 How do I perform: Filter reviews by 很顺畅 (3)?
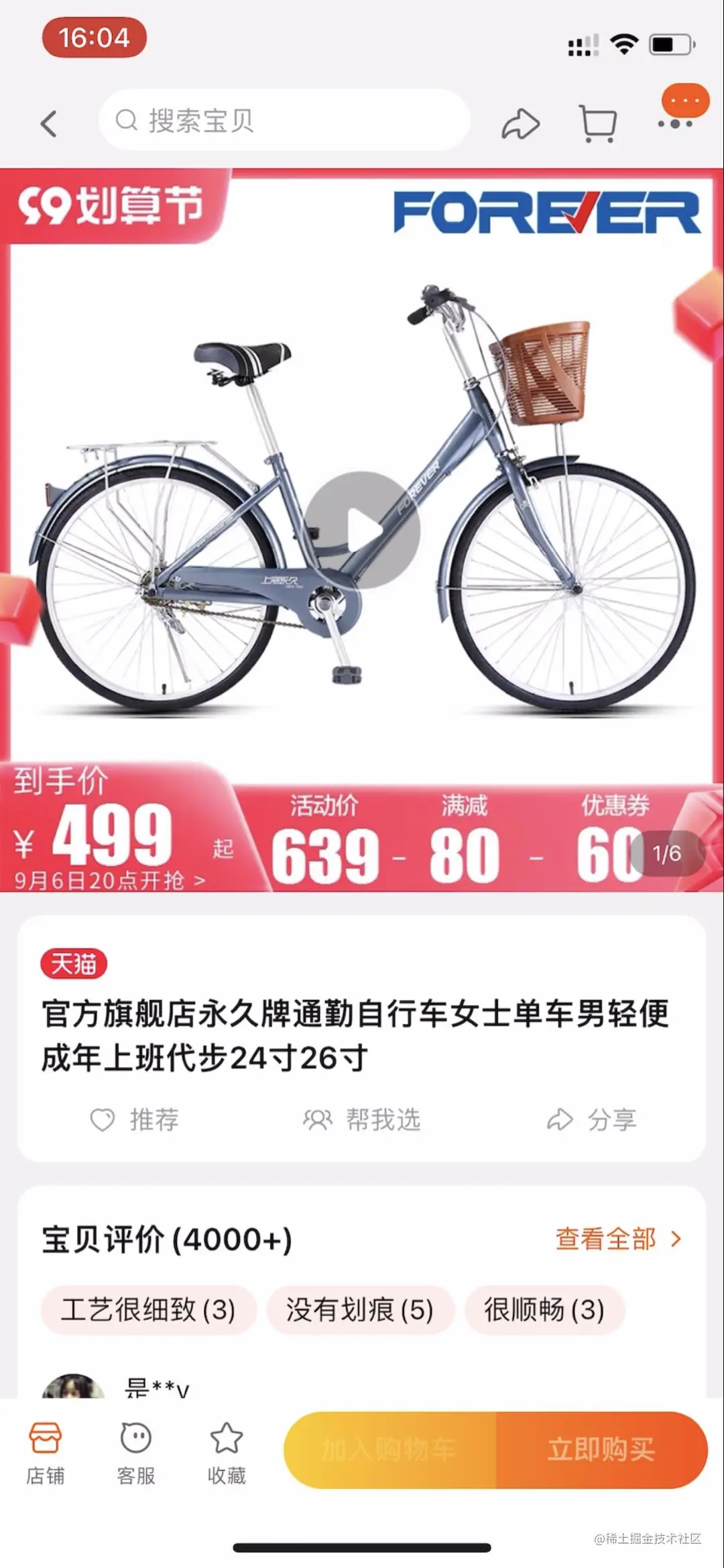(544, 1310)
